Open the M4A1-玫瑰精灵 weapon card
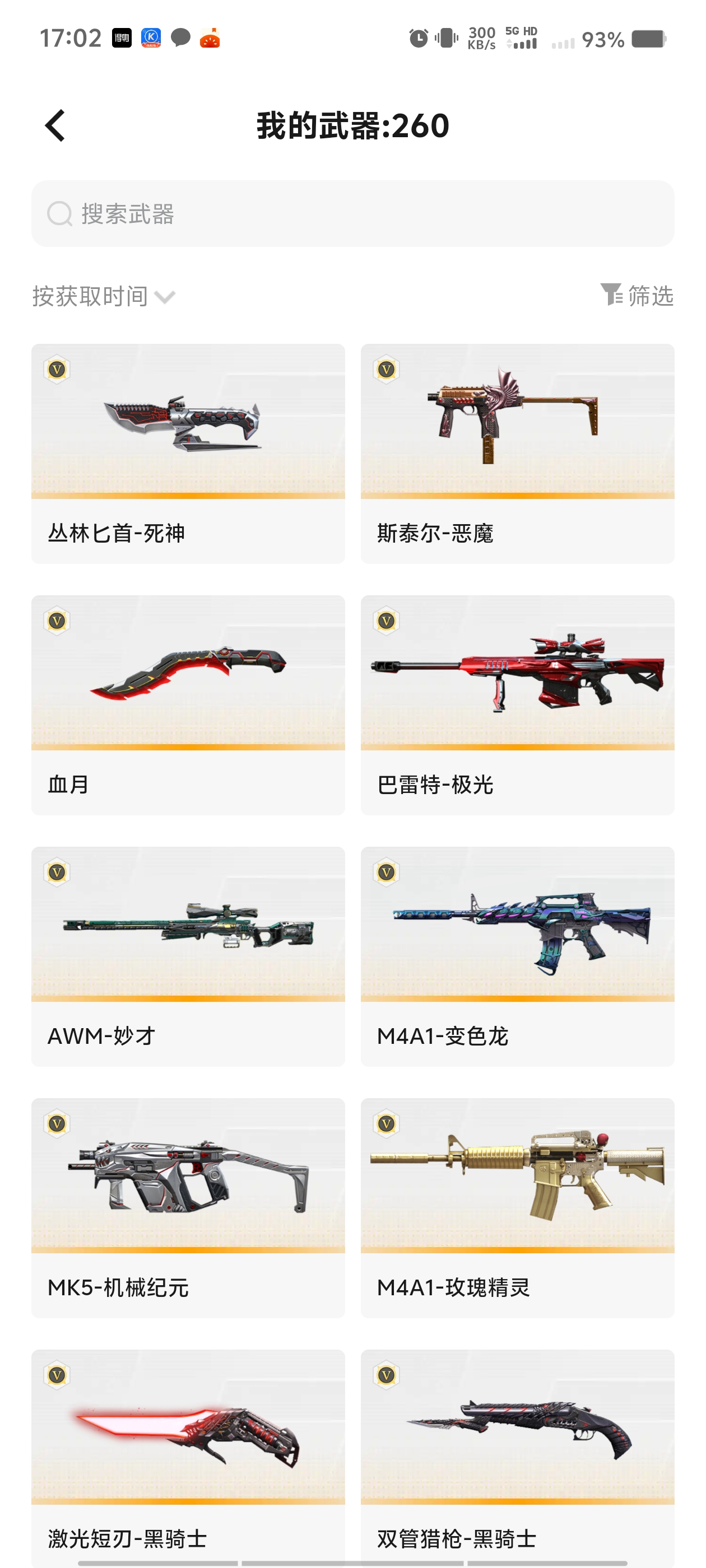Screen dimensions: 706x1568 pos(517,1208)
